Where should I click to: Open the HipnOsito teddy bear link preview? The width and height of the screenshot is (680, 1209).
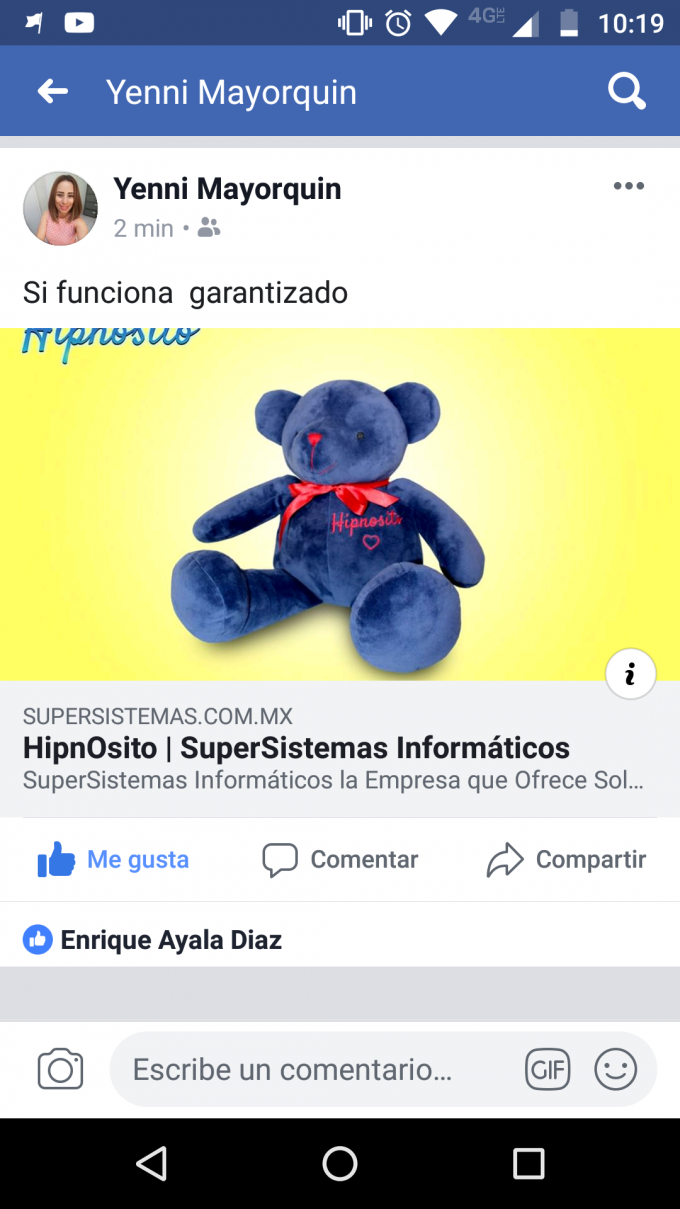(x=340, y=504)
